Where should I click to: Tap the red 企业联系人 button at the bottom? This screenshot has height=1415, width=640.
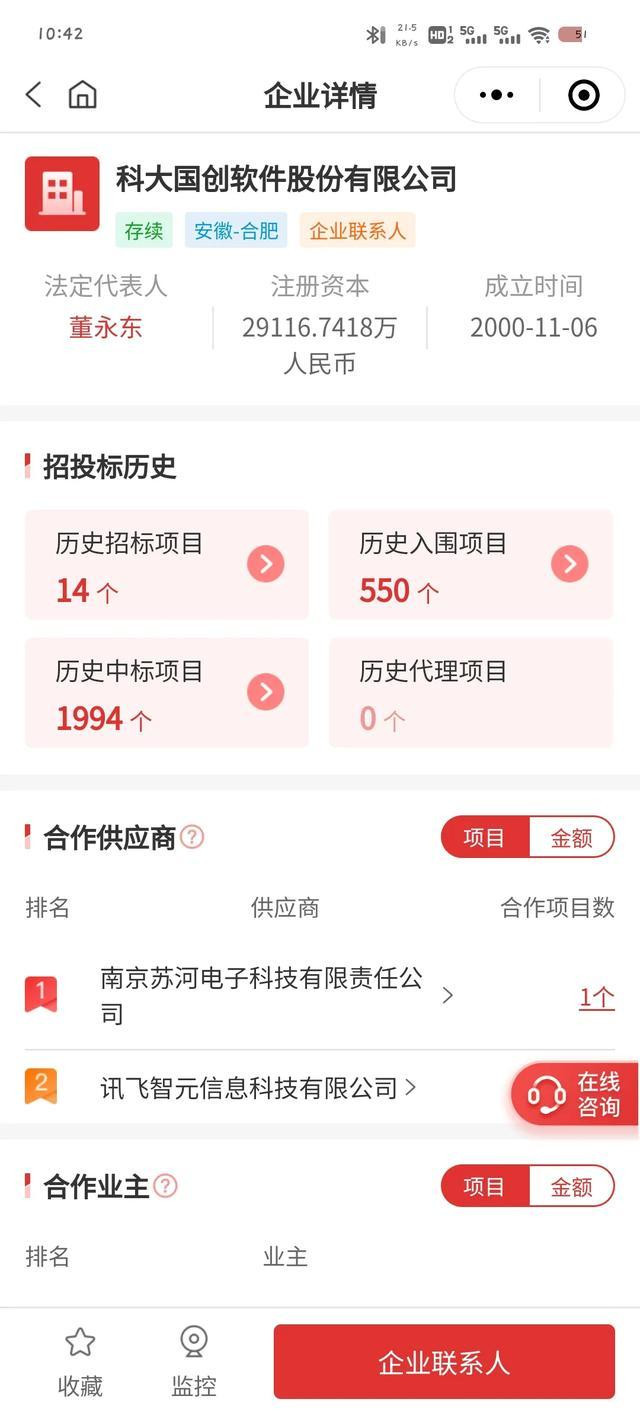444,1362
